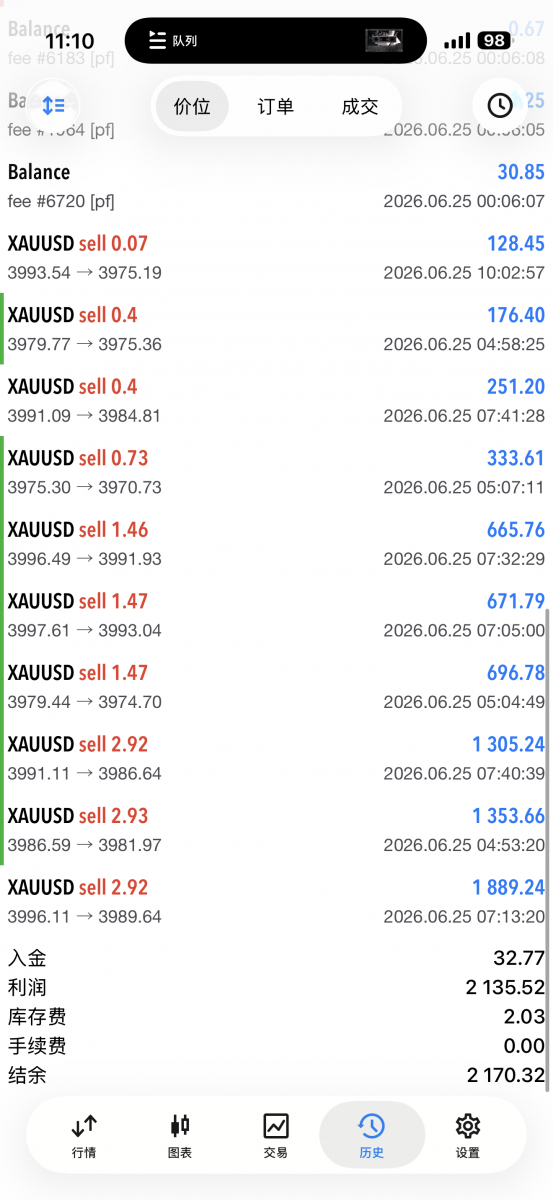Switch to the 成交 segment

[360, 106]
